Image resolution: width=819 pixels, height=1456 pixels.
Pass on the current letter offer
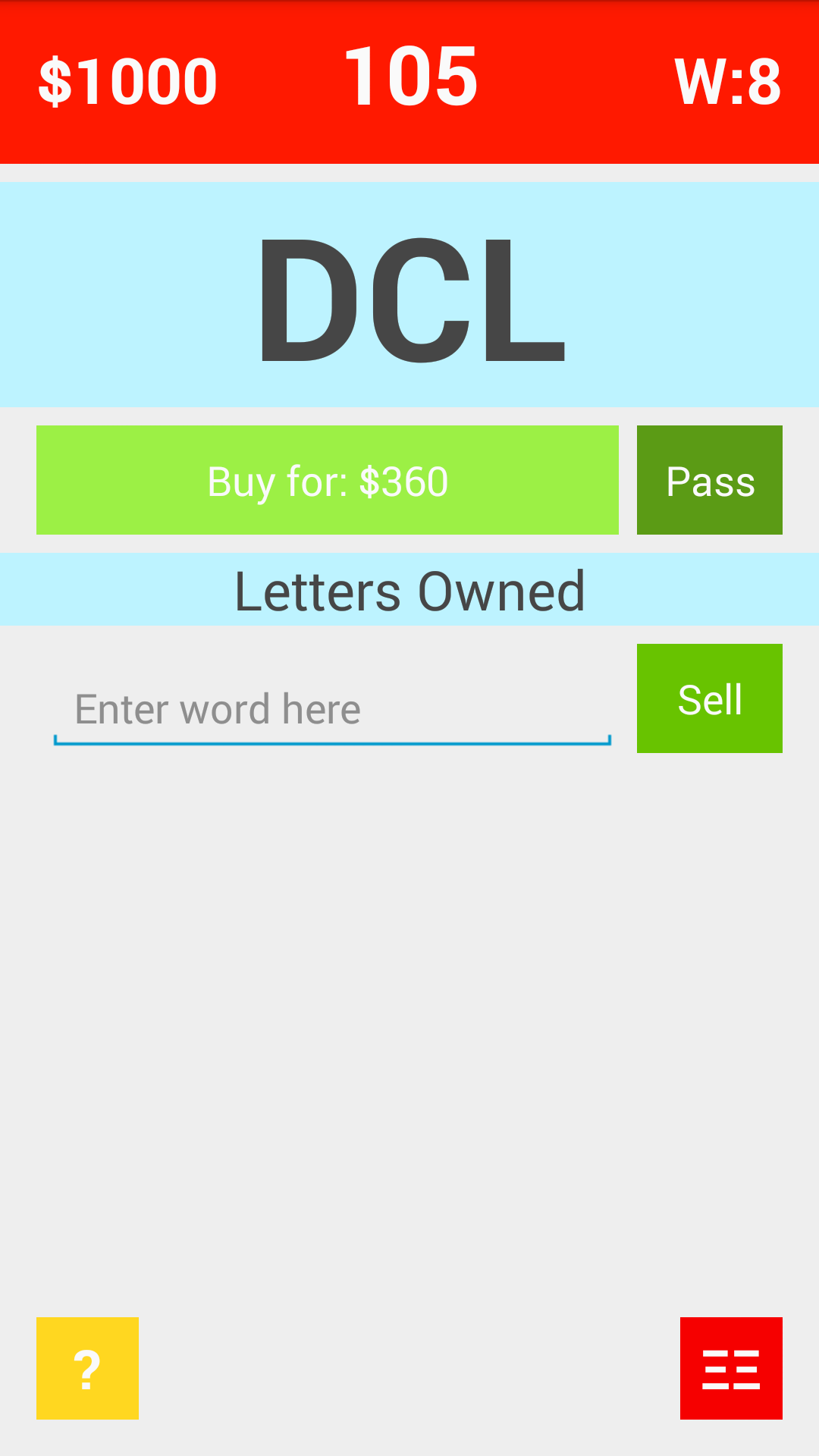tap(709, 480)
